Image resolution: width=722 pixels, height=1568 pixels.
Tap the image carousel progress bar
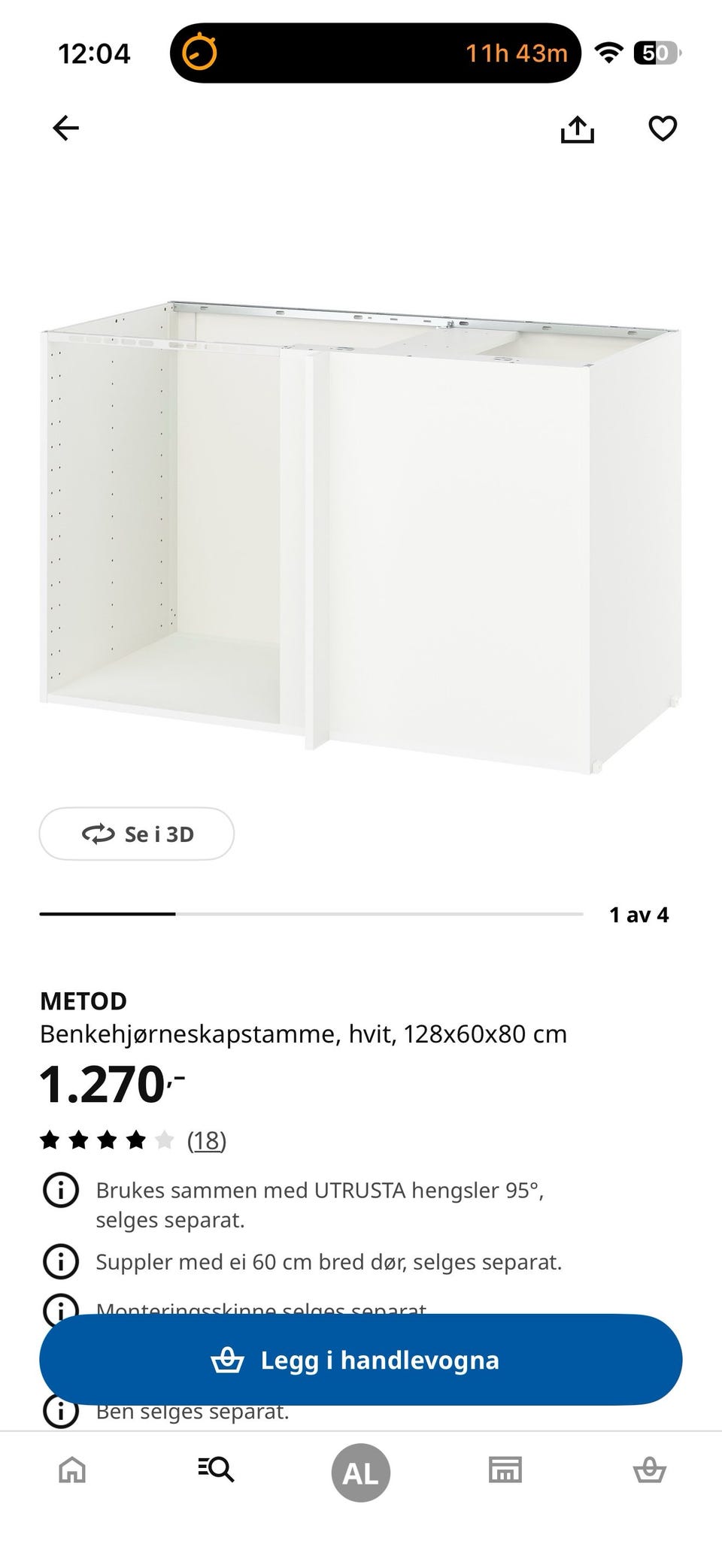click(x=313, y=914)
